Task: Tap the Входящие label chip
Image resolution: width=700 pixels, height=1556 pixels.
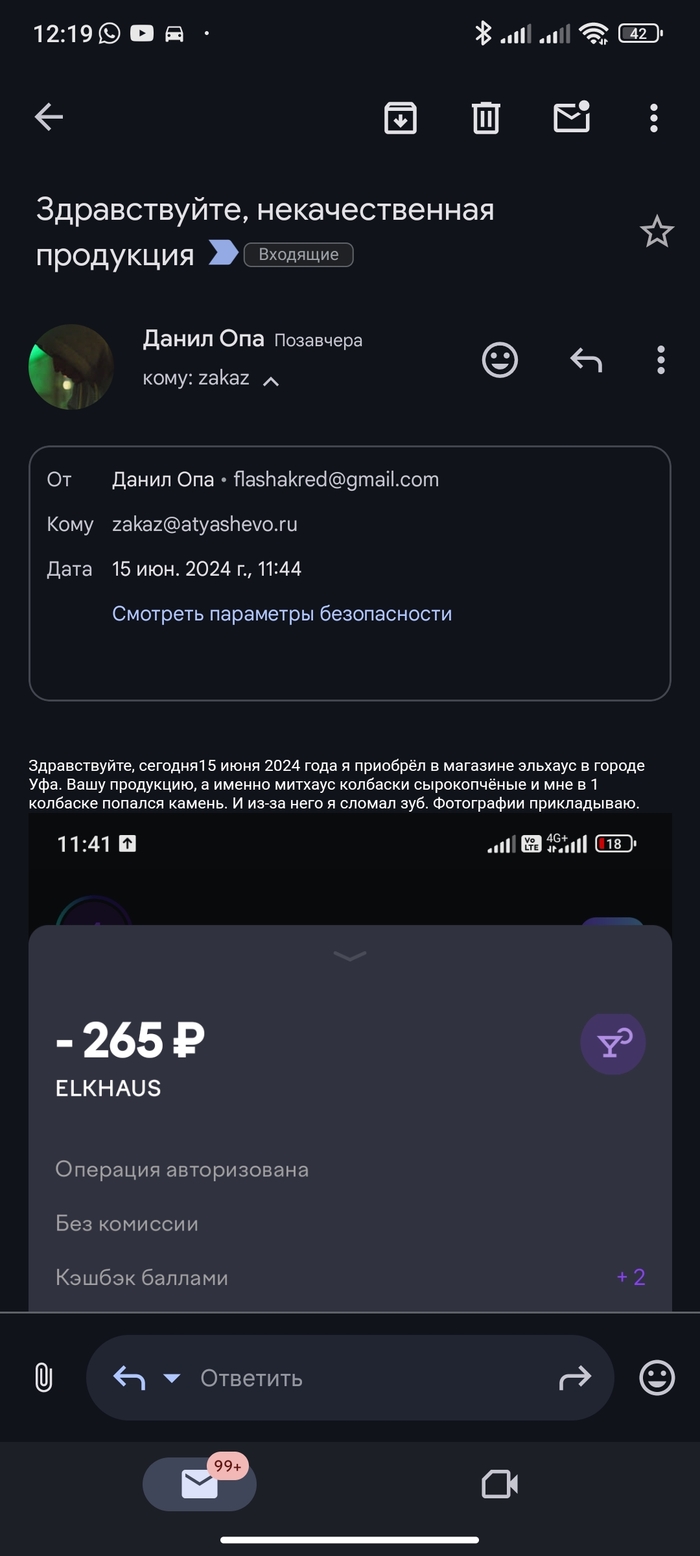Action: click(298, 254)
